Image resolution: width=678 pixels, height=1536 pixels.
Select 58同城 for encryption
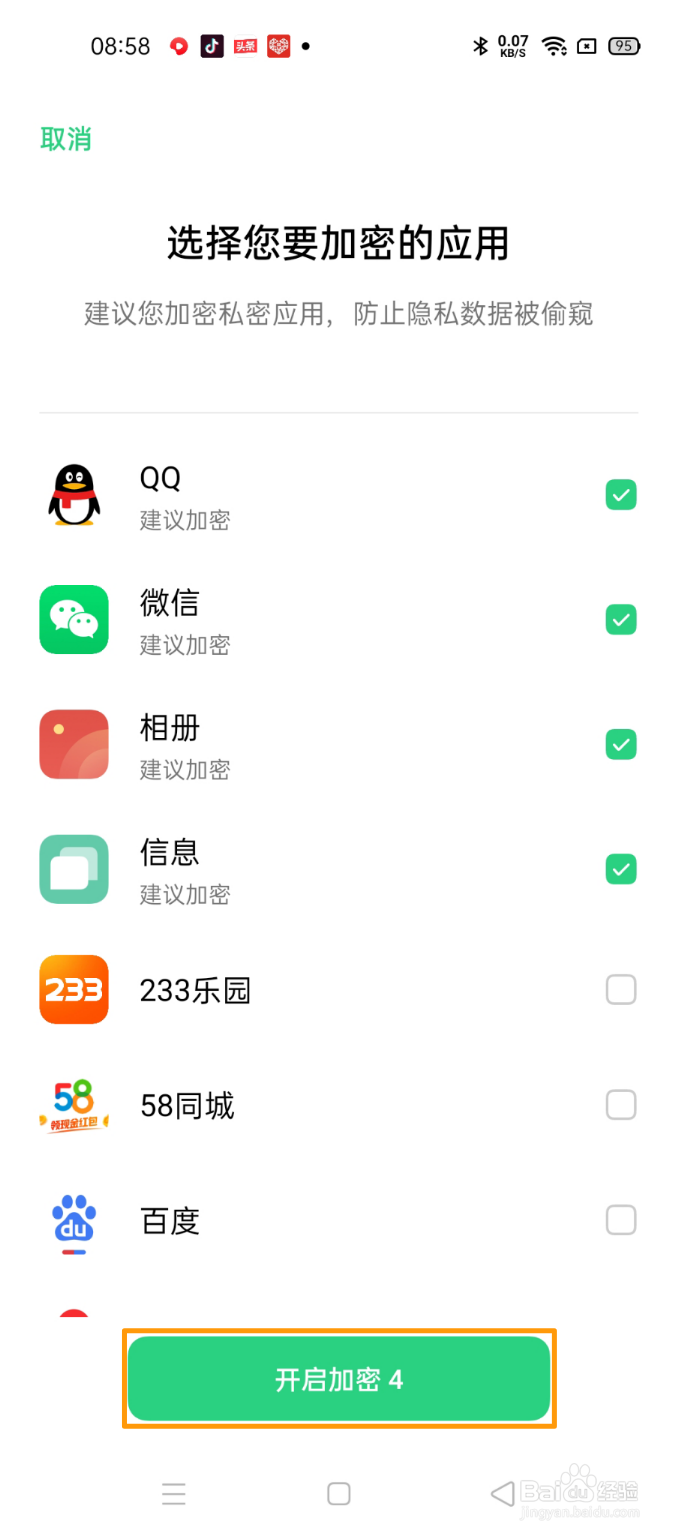coord(621,1105)
